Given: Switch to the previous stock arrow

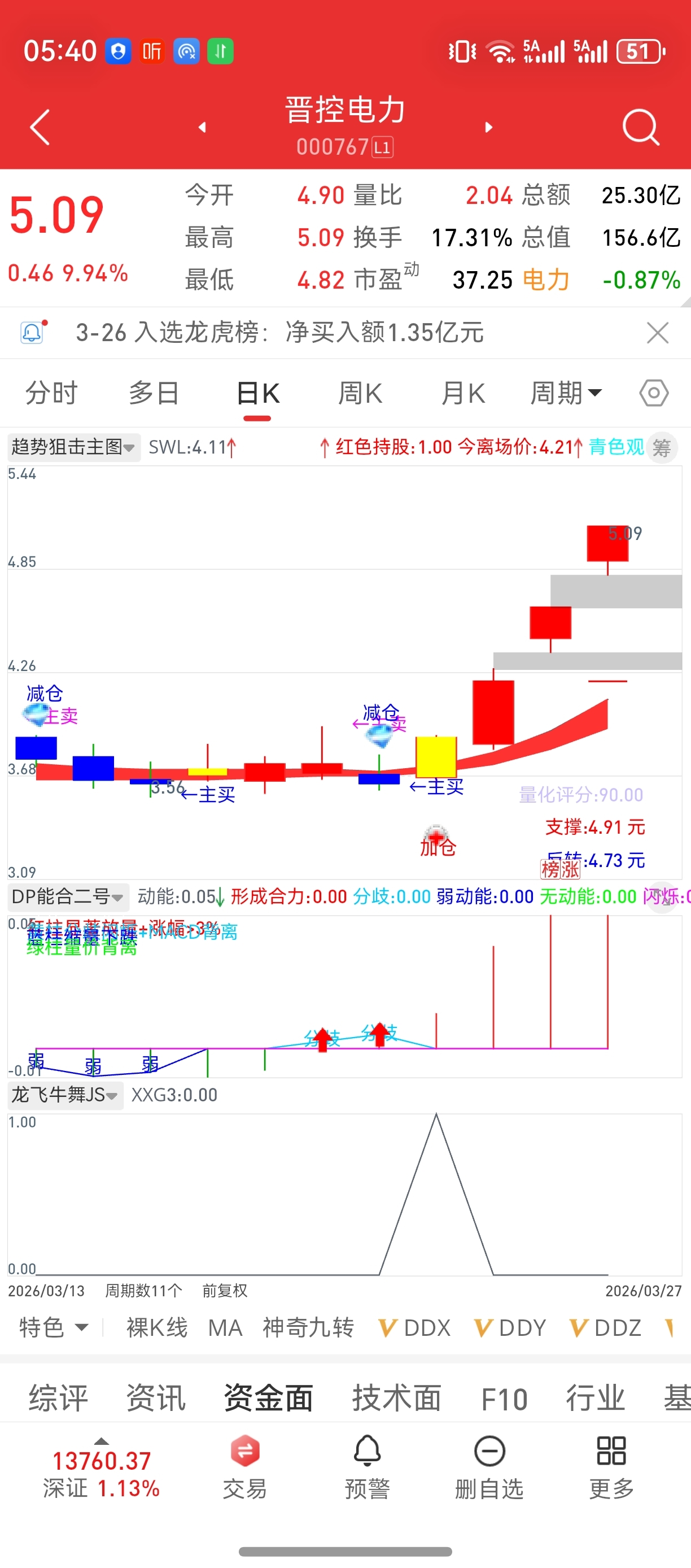Looking at the screenshot, I should 203,127.
